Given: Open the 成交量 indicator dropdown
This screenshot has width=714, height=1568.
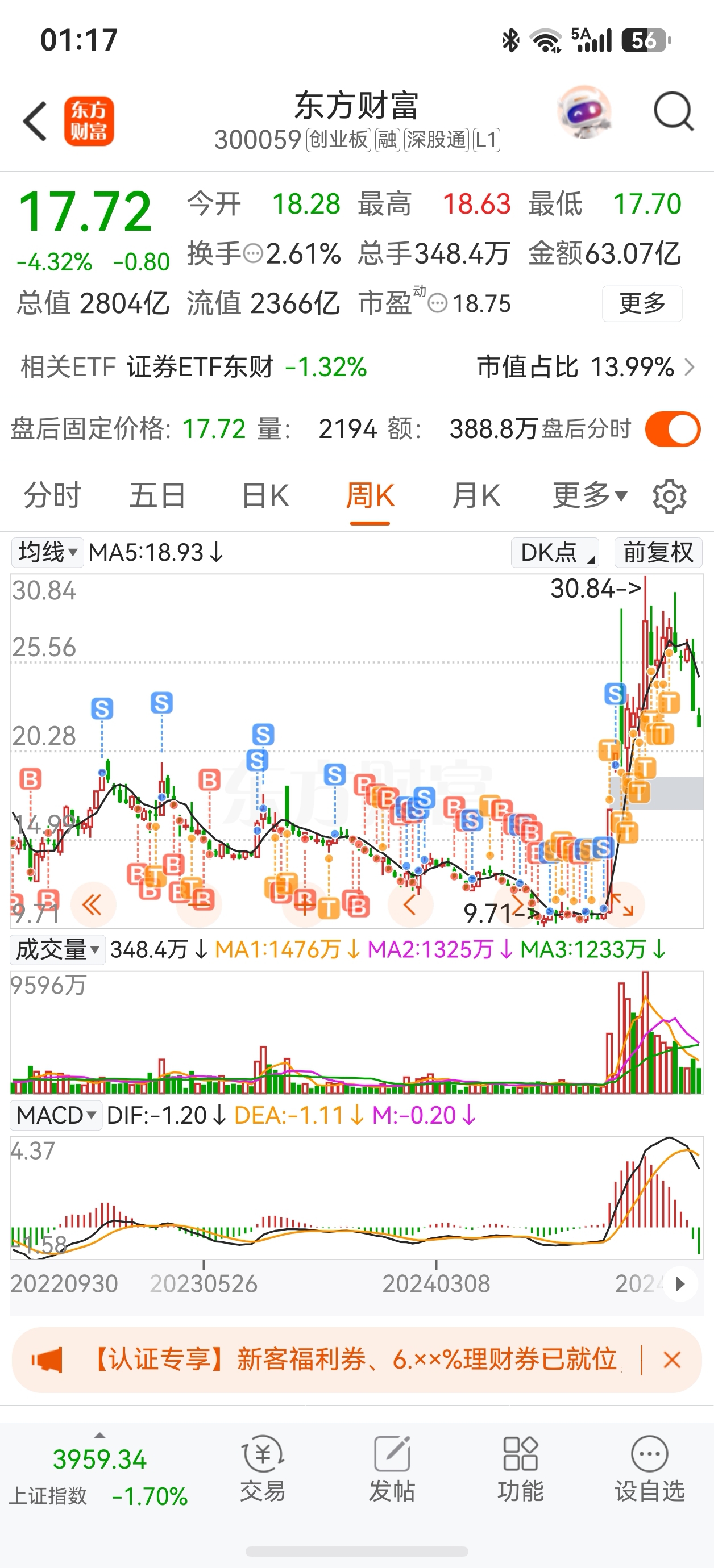Looking at the screenshot, I should click(x=57, y=949).
